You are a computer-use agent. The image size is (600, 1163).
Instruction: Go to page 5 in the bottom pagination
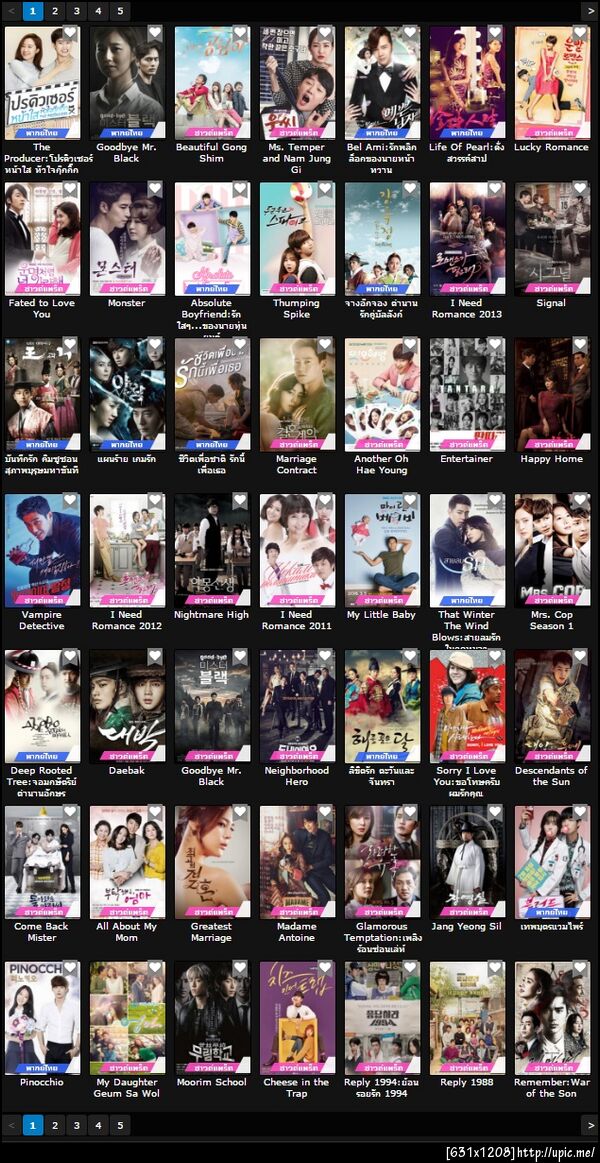click(x=121, y=1125)
